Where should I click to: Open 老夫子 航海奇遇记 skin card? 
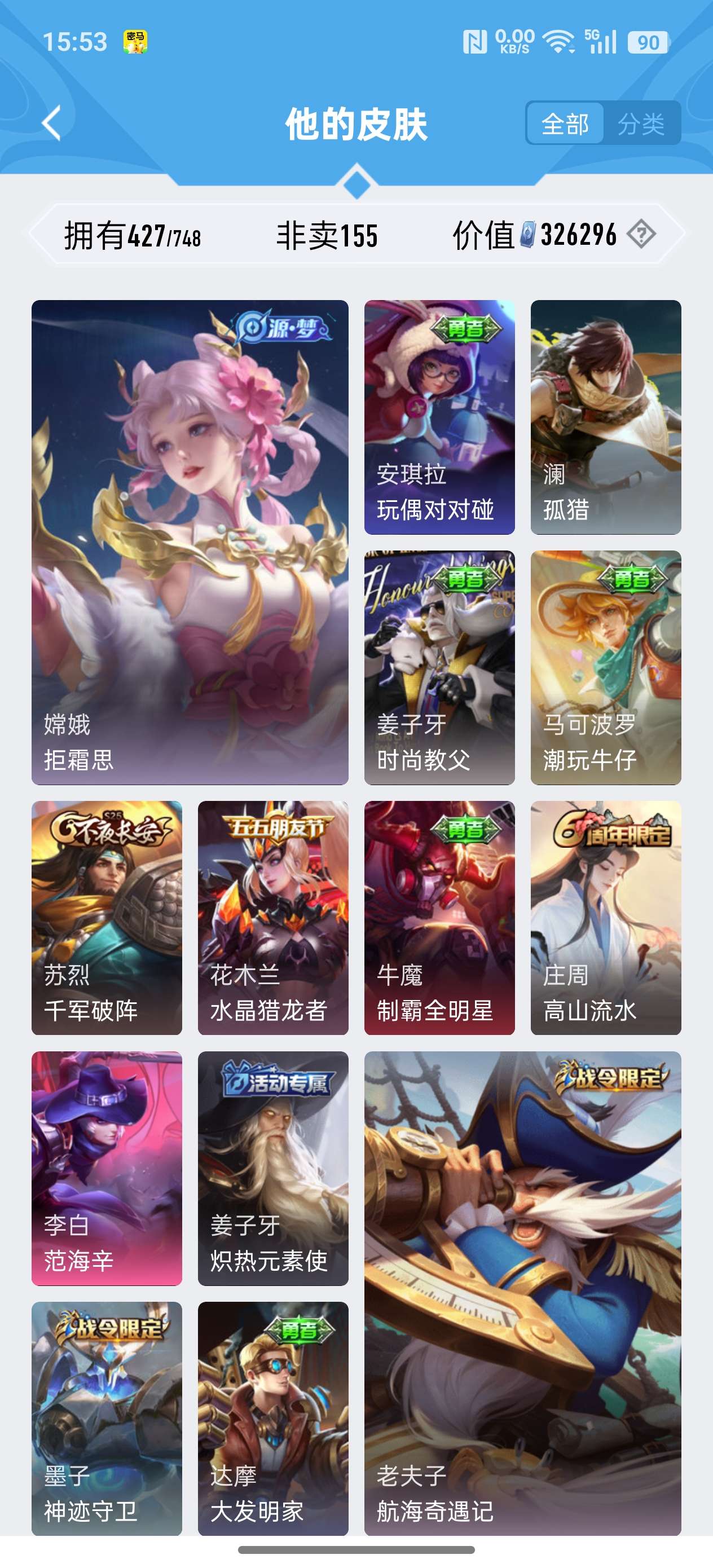(522, 1293)
